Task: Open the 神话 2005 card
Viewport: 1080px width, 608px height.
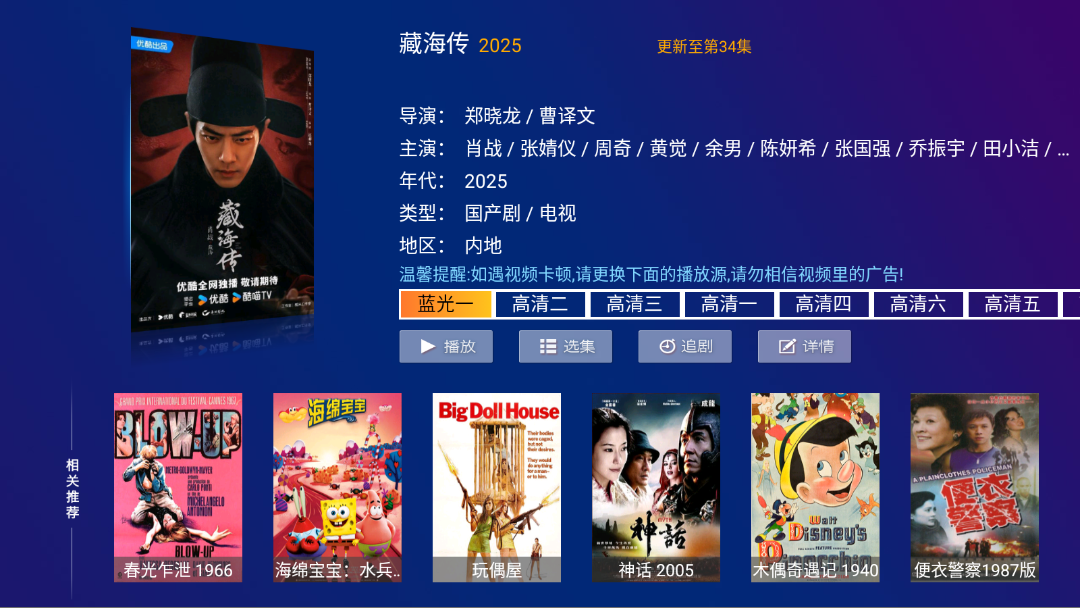Action: coord(656,487)
